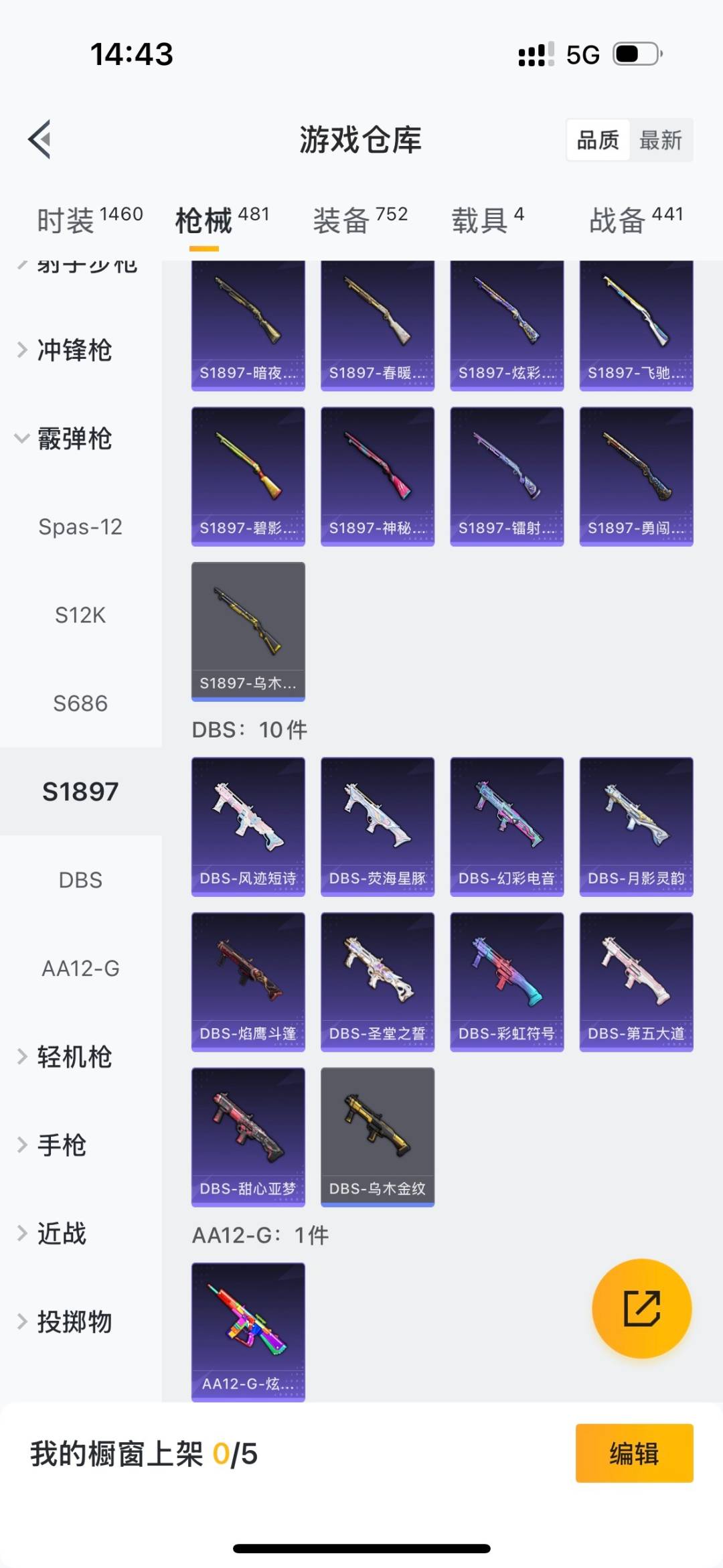Tap the 编辑 button
This screenshot has width=723, height=1568.
[x=634, y=1453]
